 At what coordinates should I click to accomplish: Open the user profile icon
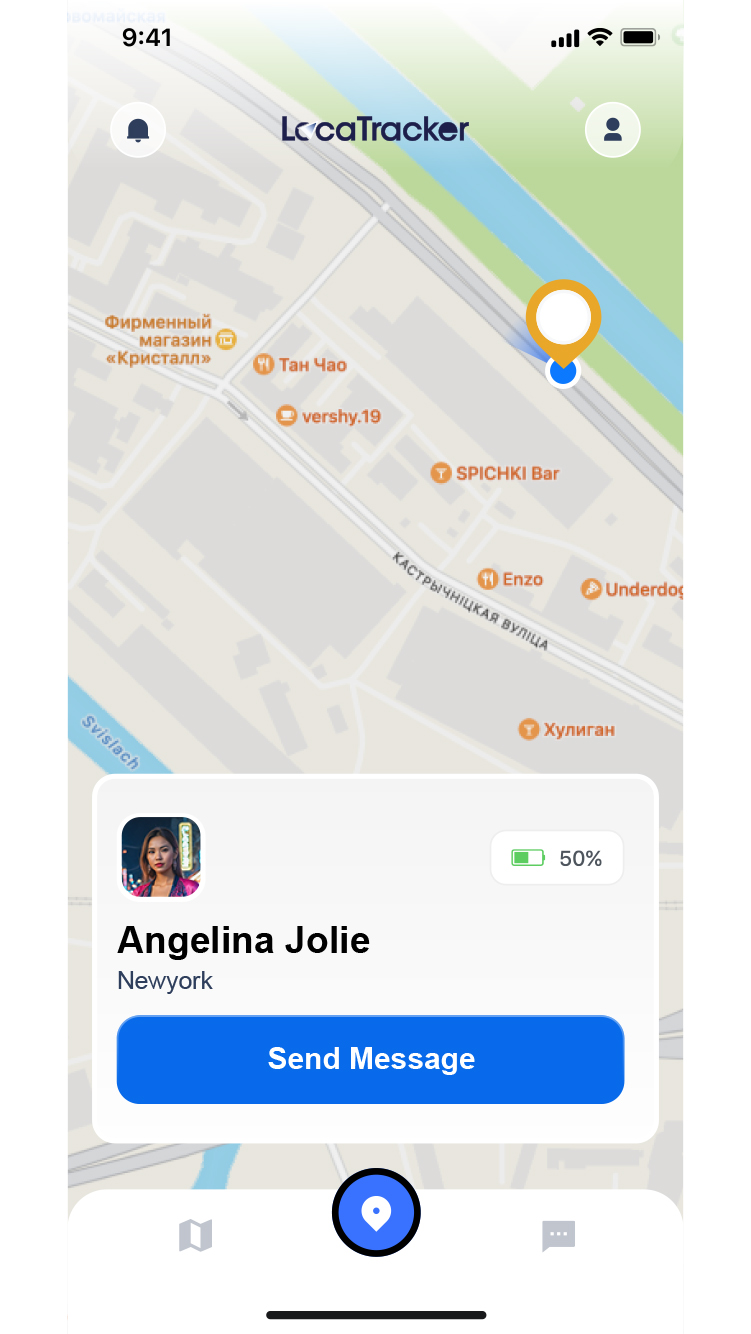[612, 130]
